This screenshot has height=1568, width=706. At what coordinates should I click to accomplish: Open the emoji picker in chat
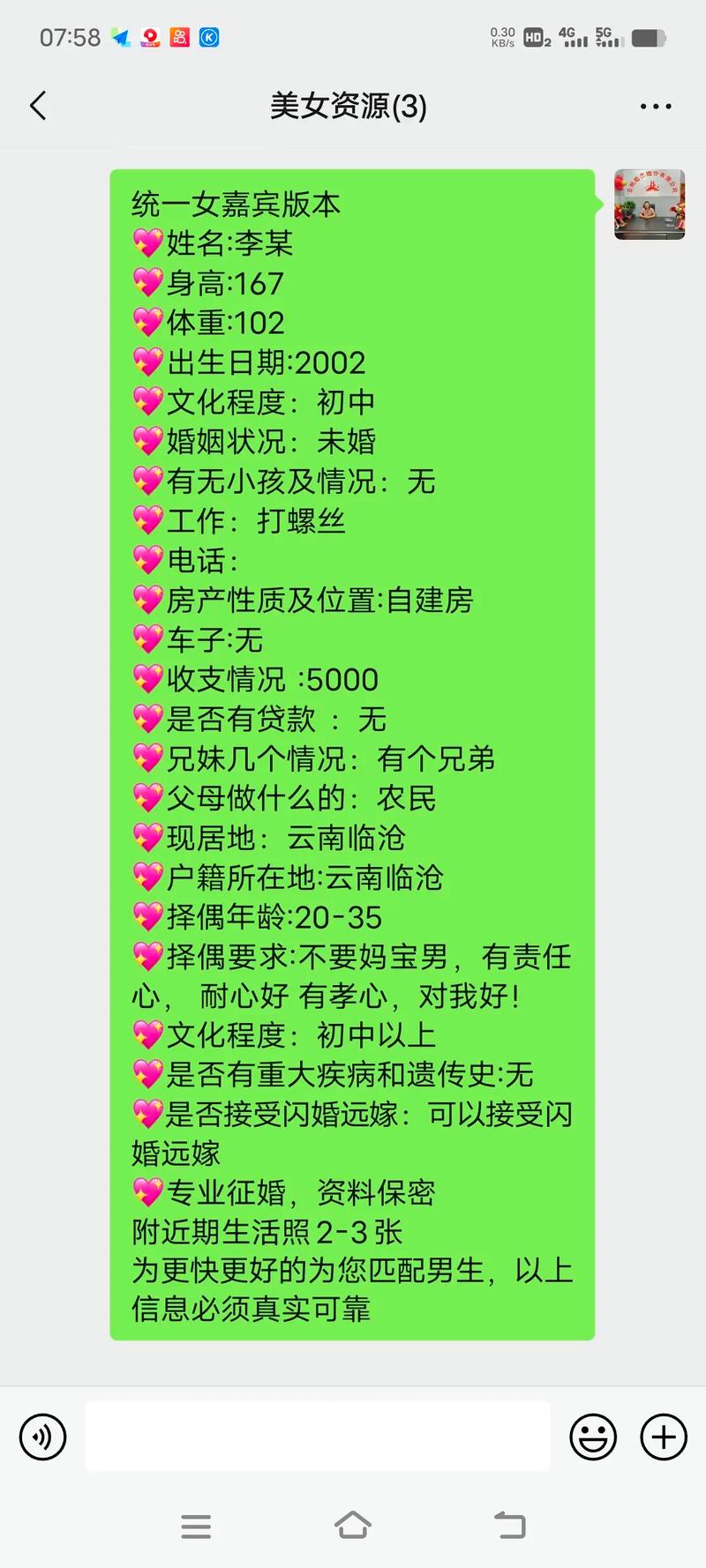[593, 1437]
